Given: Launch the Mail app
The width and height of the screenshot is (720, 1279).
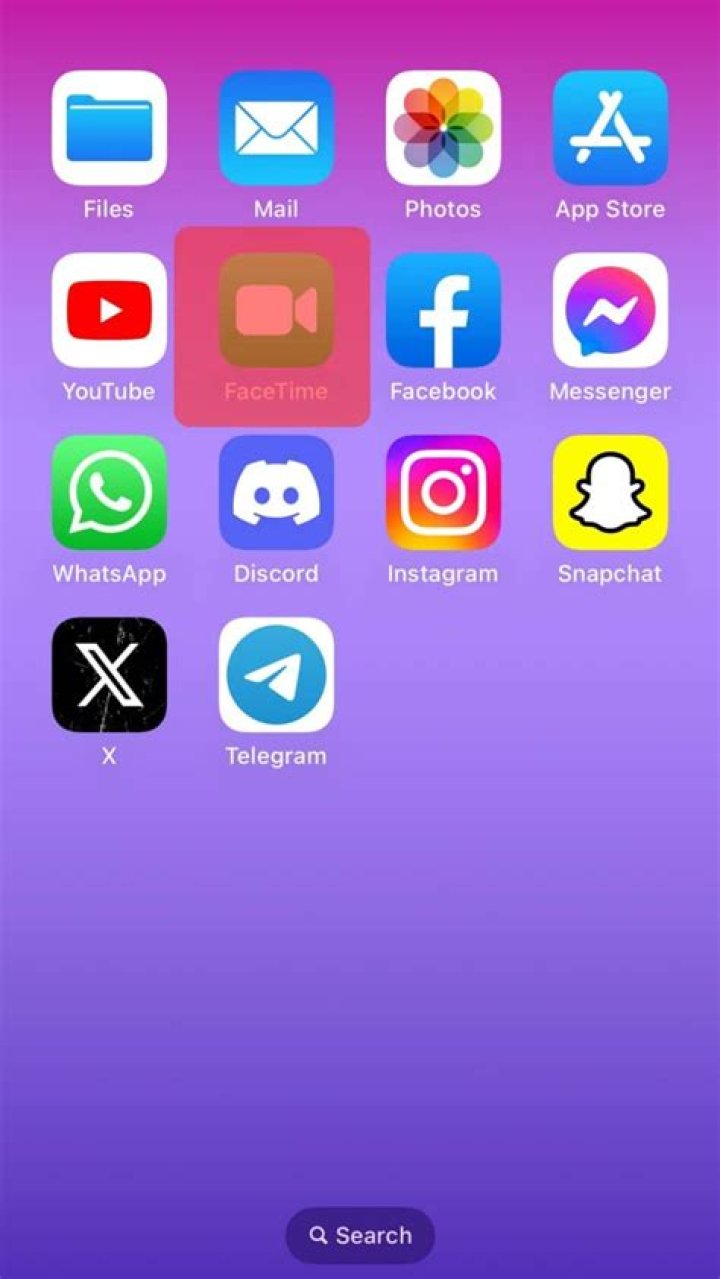Looking at the screenshot, I should 276,128.
